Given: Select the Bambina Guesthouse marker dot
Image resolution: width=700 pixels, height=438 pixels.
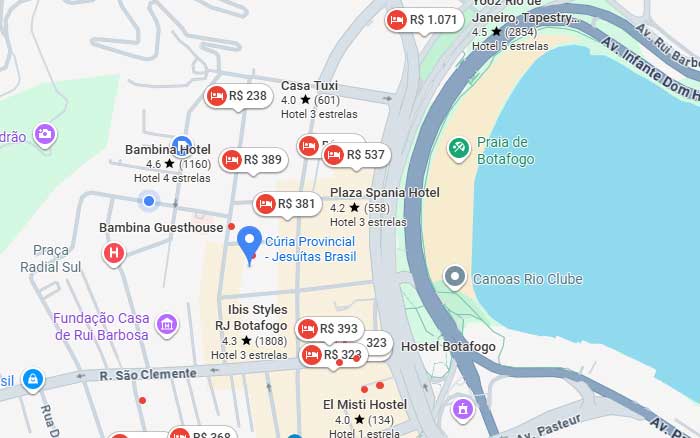Looking at the screenshot, I should click(232, 227).
